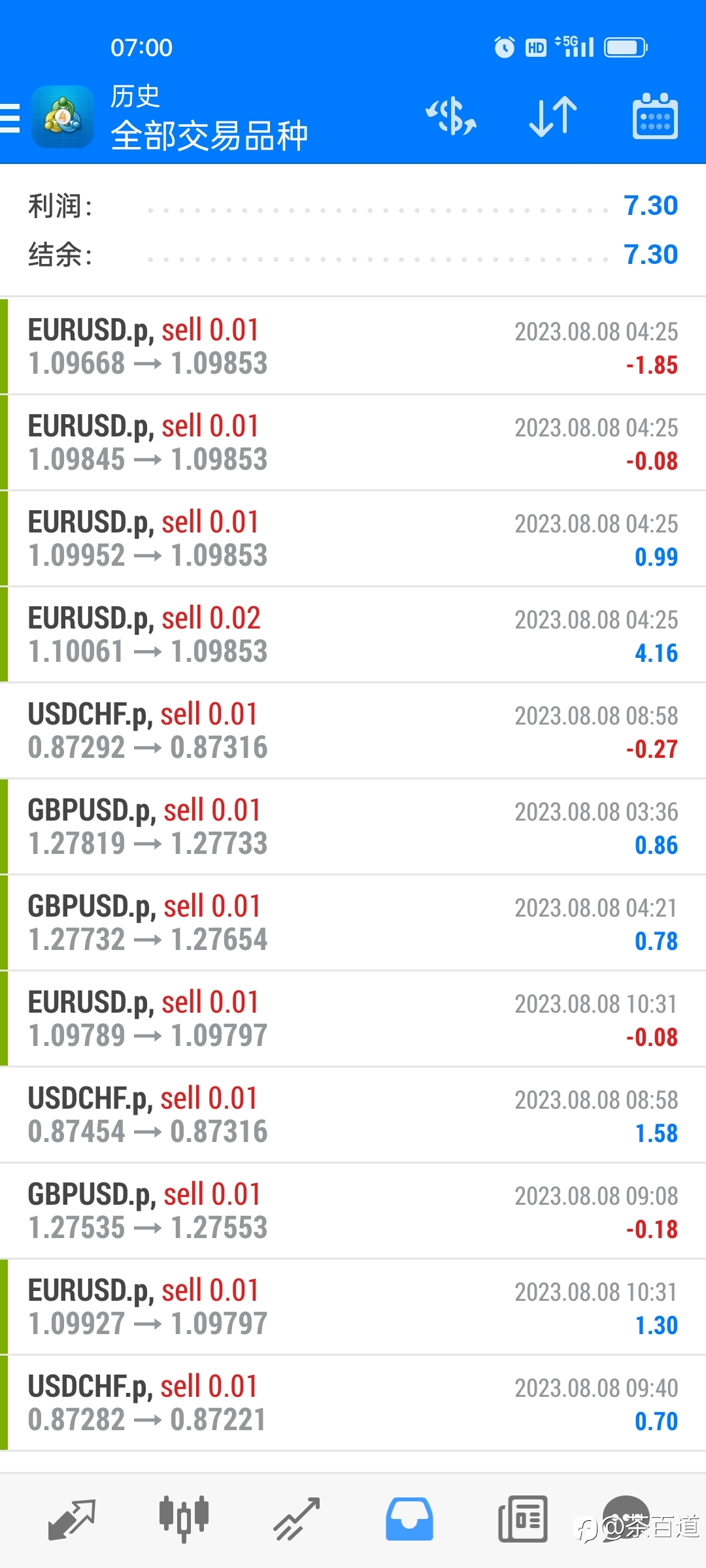Open USDCHF.p trade with 1.58 profit
706x1568 pixels.
click(x=353, y=1115)
